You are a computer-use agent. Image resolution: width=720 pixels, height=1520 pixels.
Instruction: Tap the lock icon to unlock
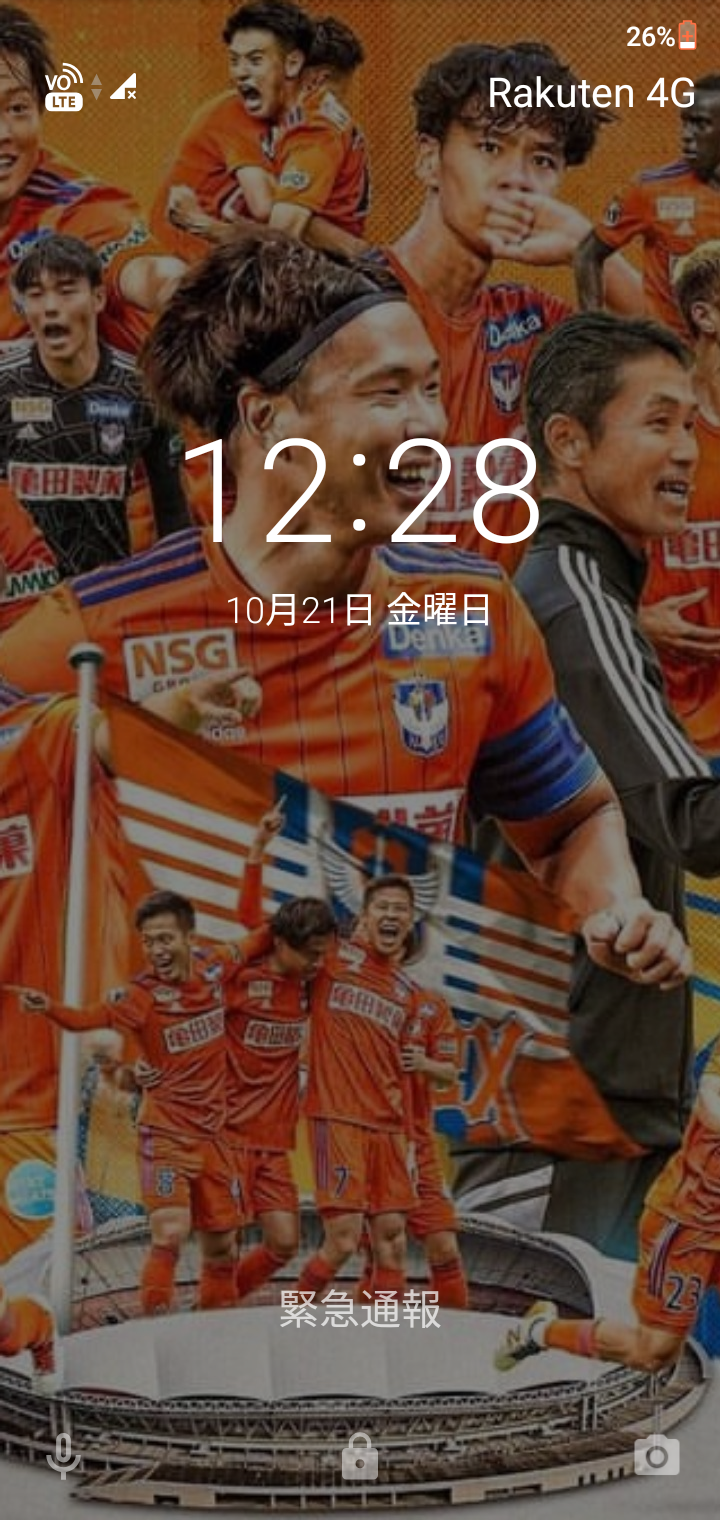point(360,1456)
